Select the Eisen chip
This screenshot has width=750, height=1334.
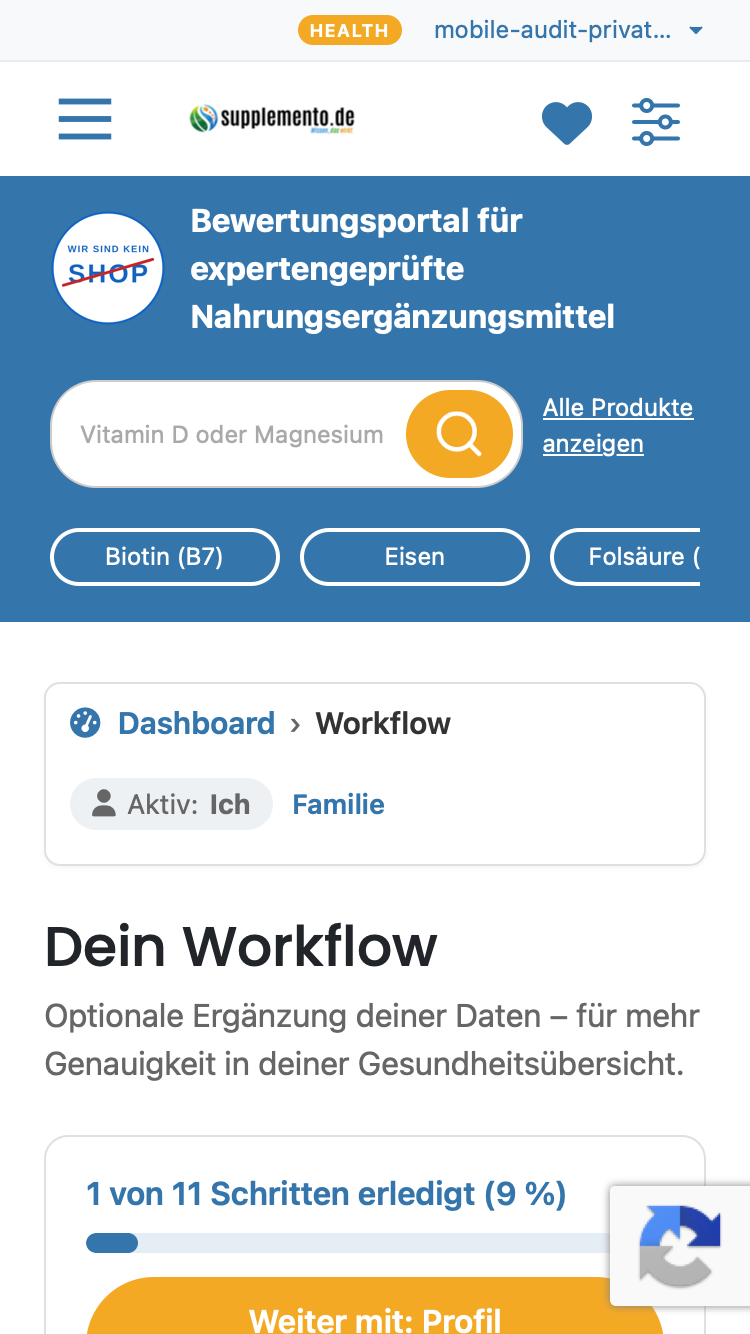click(x=415, y=556)
